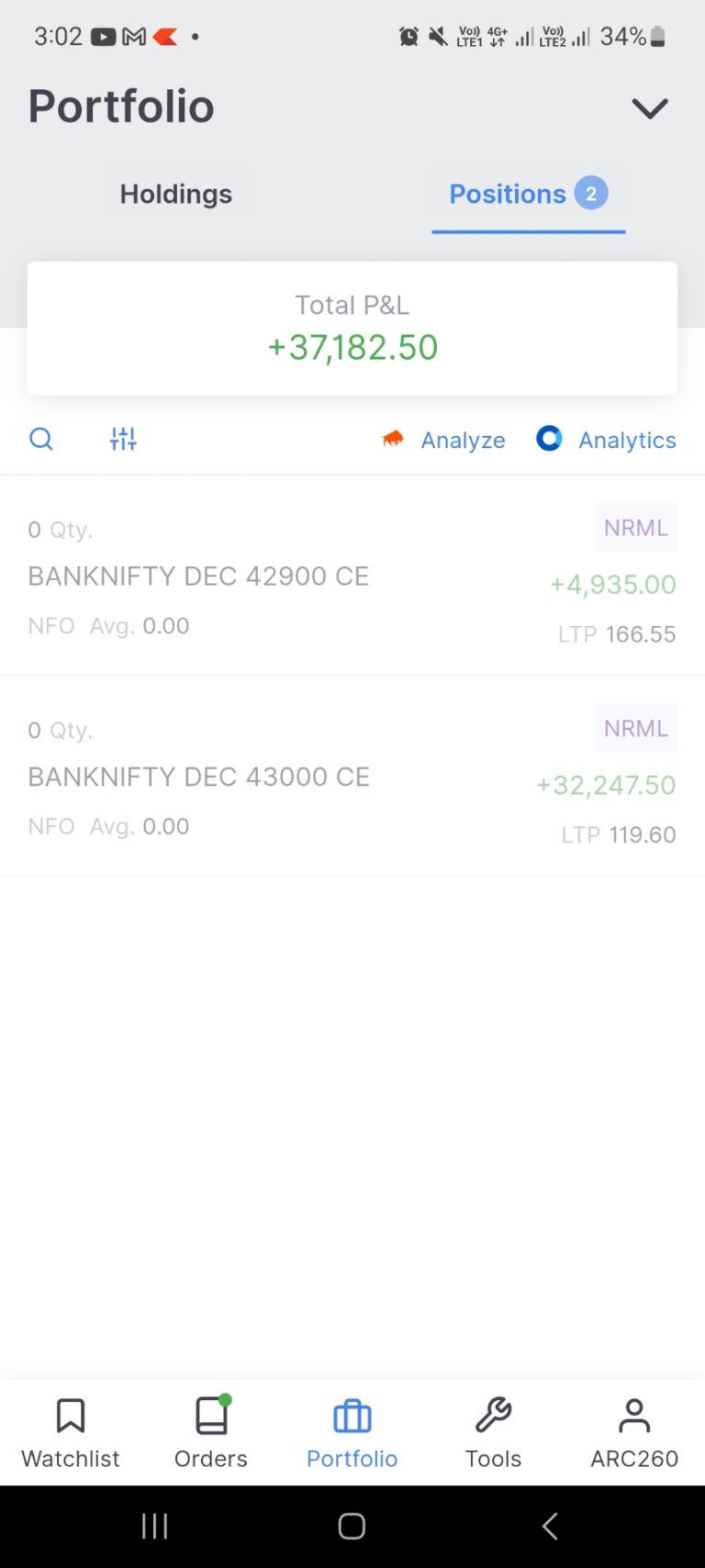Open Analyze for current positions
This screenshot has height=1568, width=705.
click(463, 440)
